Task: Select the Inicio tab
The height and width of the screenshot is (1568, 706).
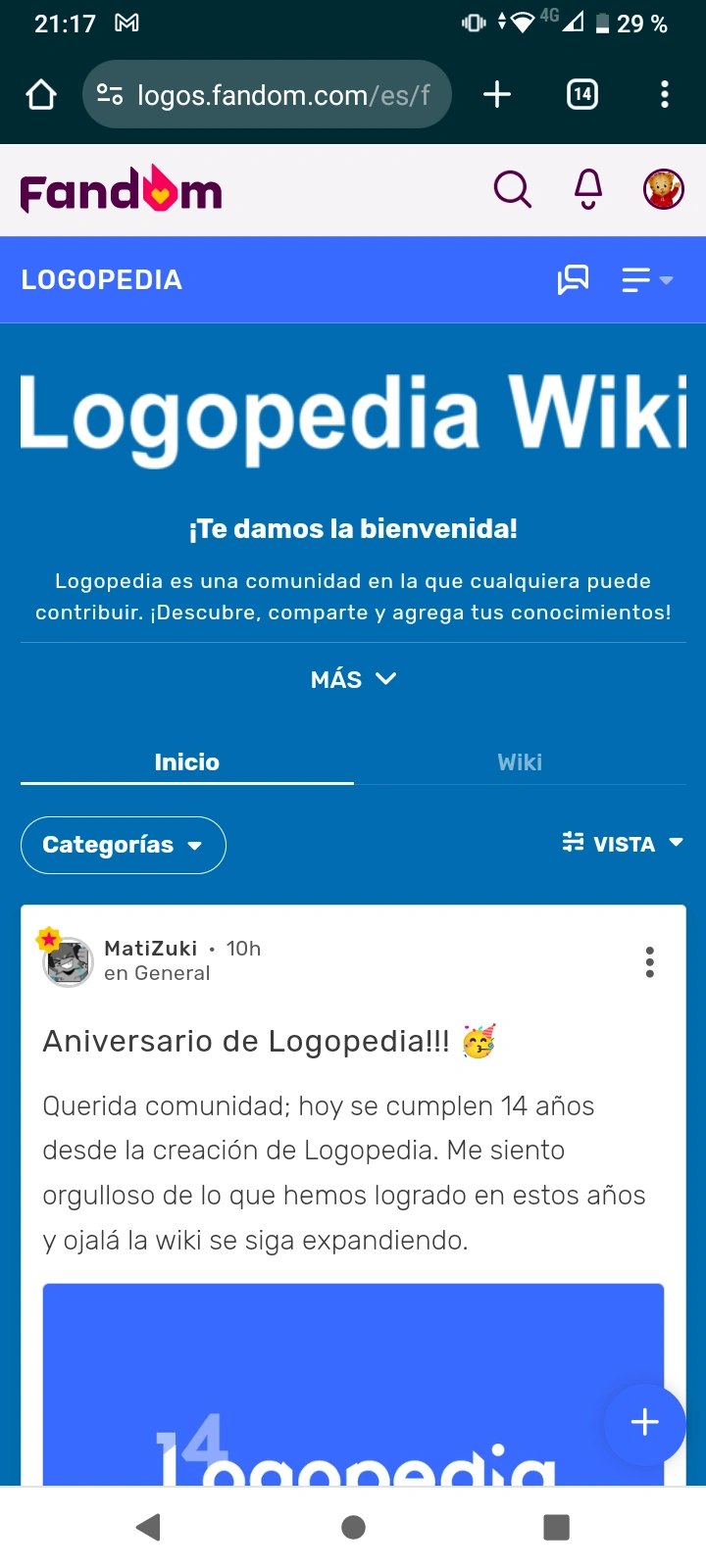Action: pyautogui.click(x=186, y=762)
